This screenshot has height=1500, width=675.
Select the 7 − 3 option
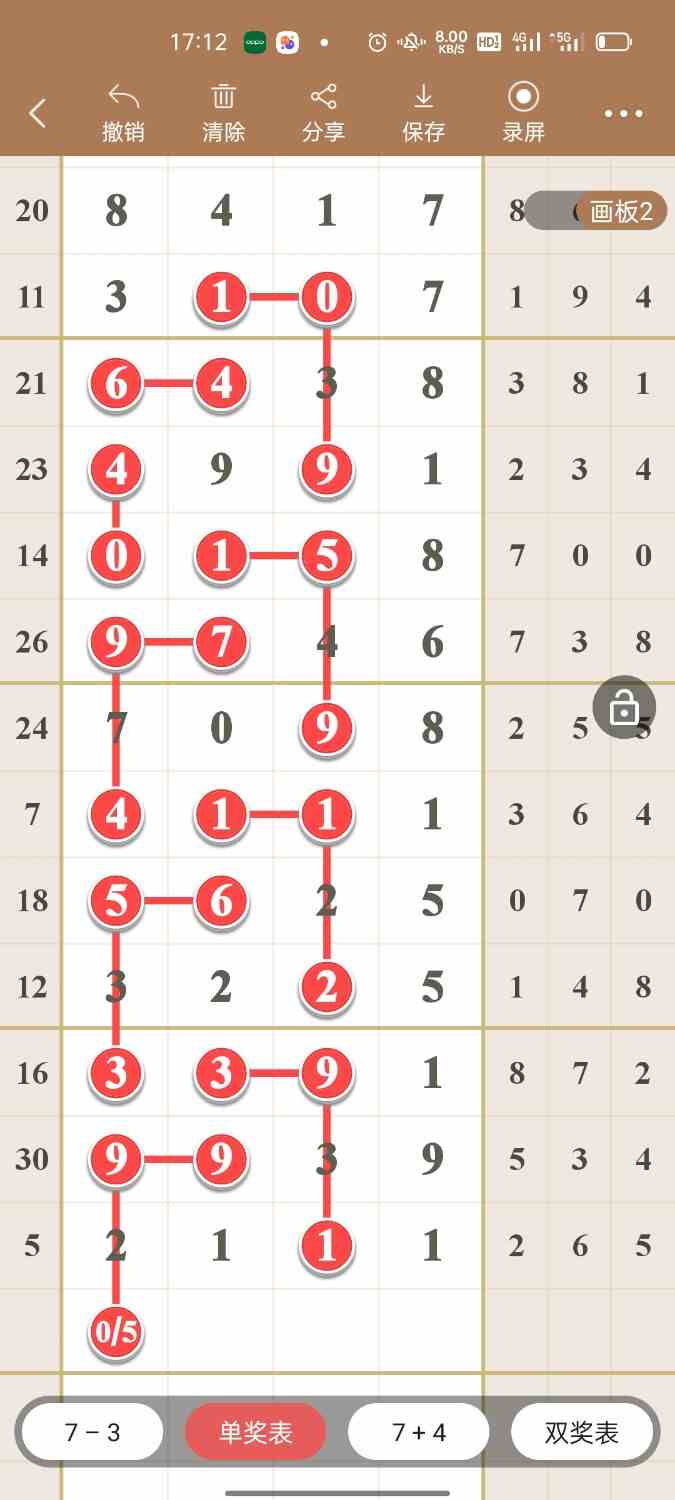pyautogui.click(x=92, y=1432)
